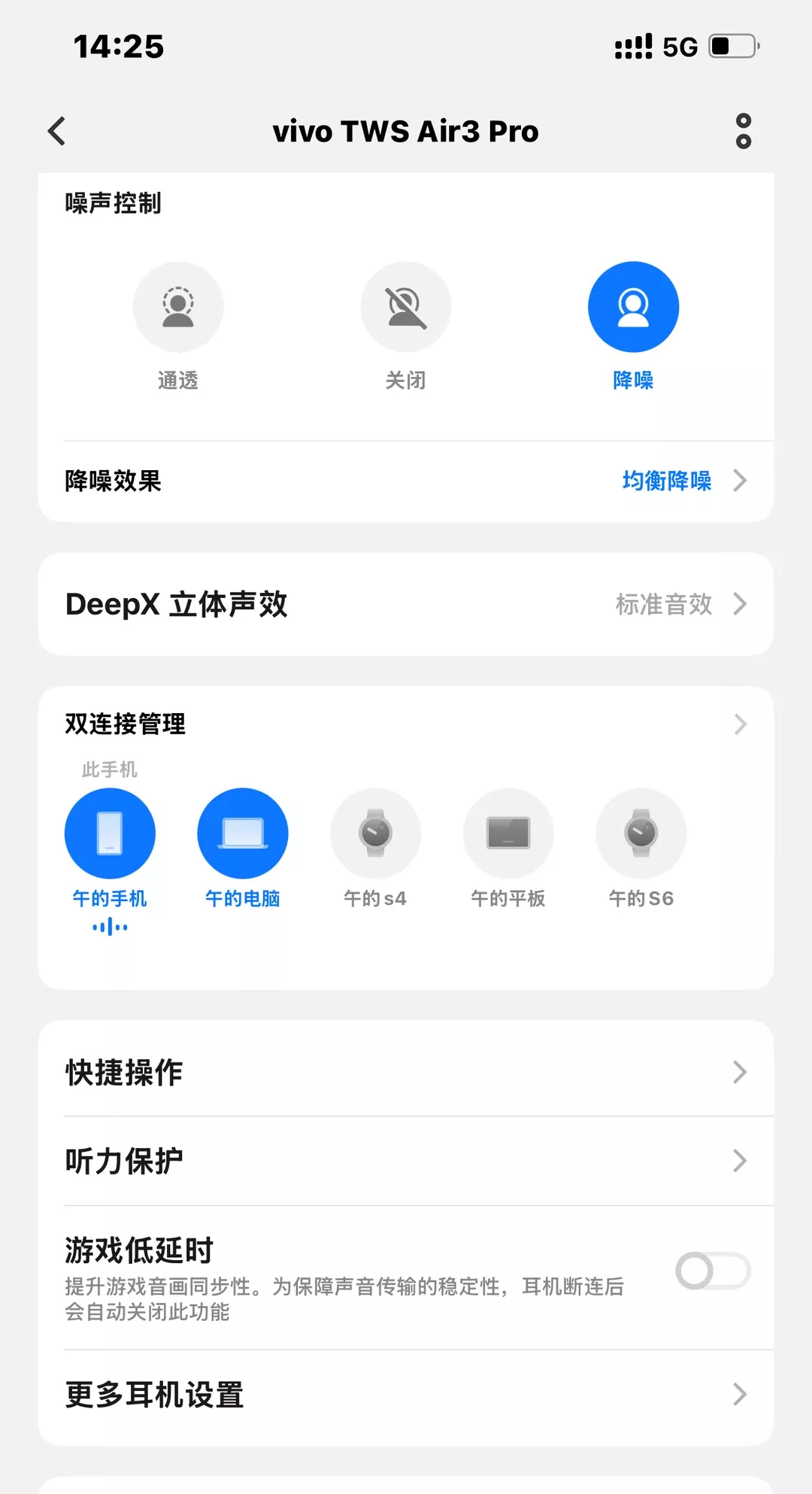The image size is (812, 1494).
Task: Open the more options menu
Action: pos(743,130)
